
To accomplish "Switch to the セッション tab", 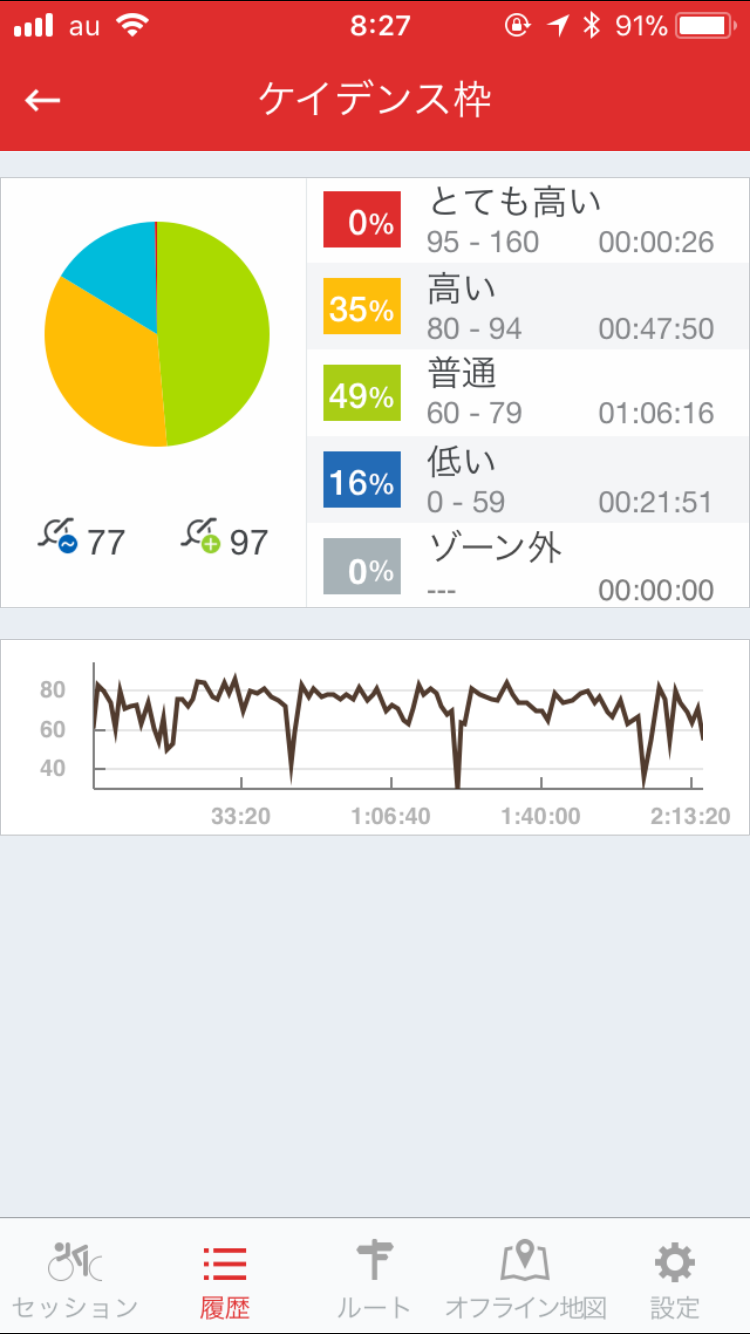I will coord(75,1277).
